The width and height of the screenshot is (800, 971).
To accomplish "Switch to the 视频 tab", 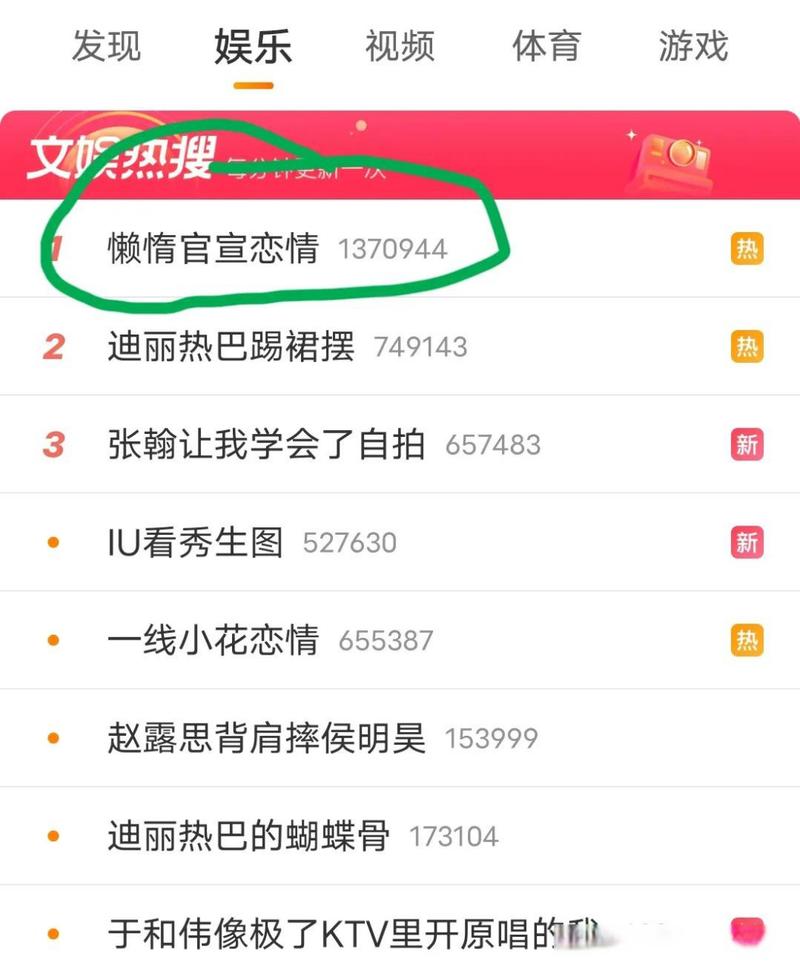I will click(x=399, y=46).
